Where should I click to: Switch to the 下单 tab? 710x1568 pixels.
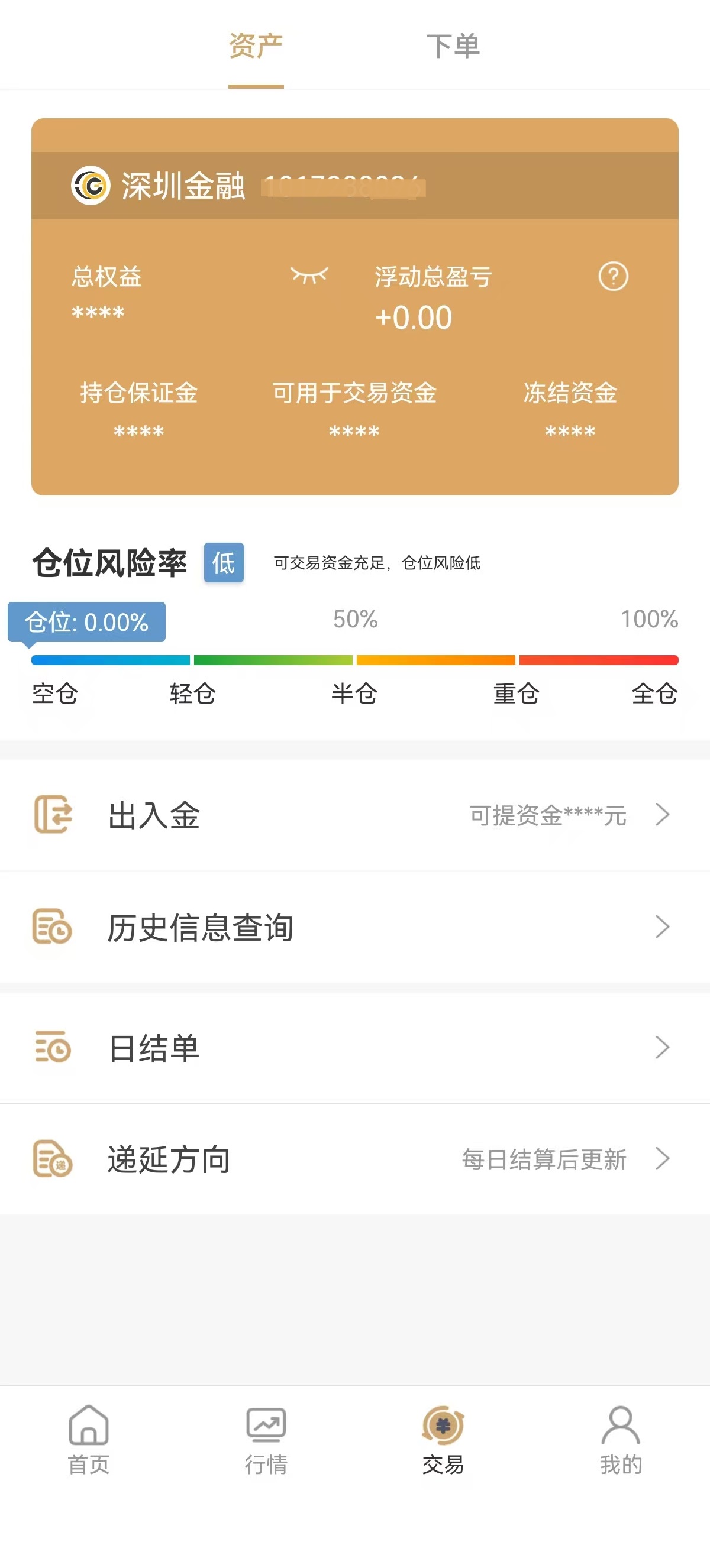453,46
